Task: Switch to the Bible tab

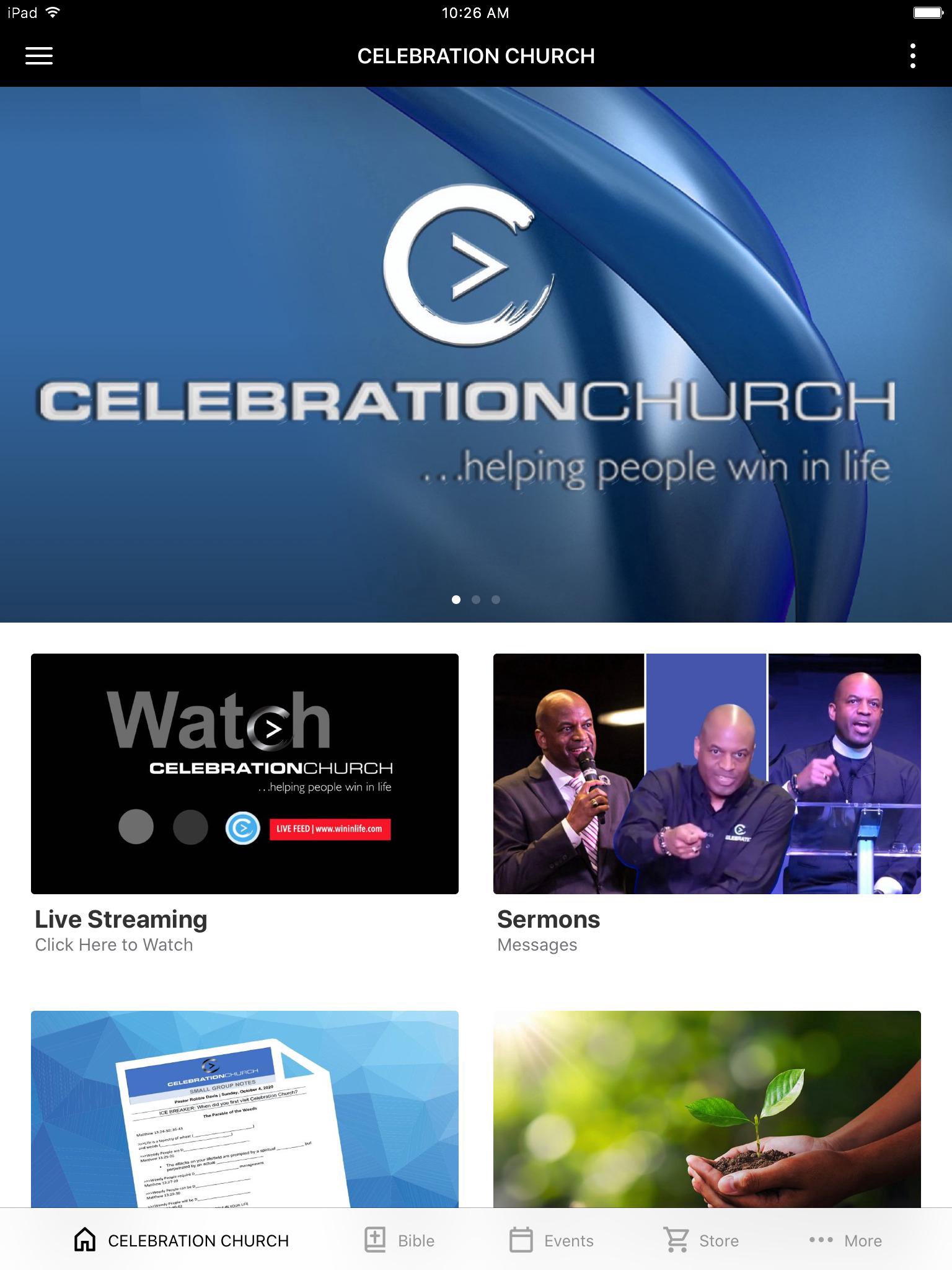Action: click(x=400, y=1240)
